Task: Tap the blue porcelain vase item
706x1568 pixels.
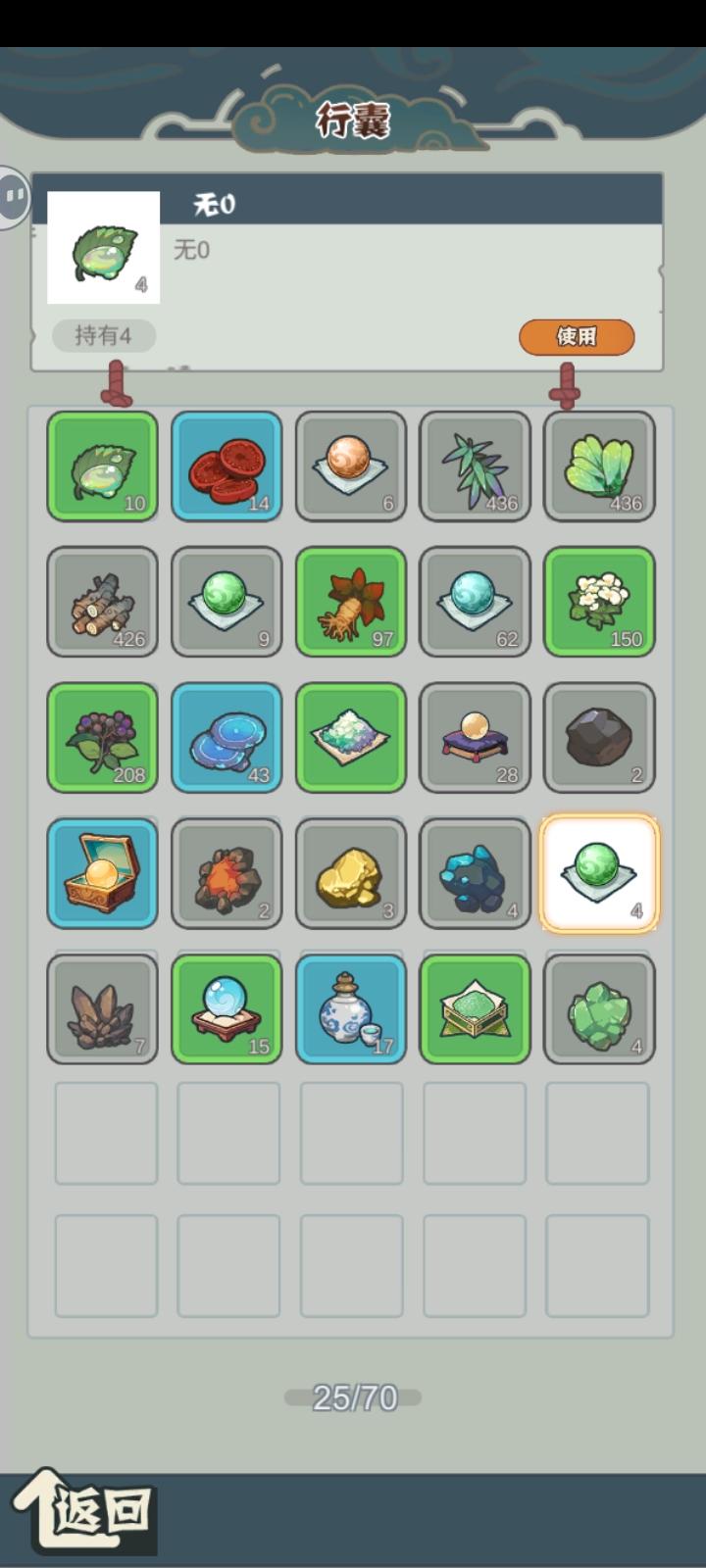Action: [351, 1007]
